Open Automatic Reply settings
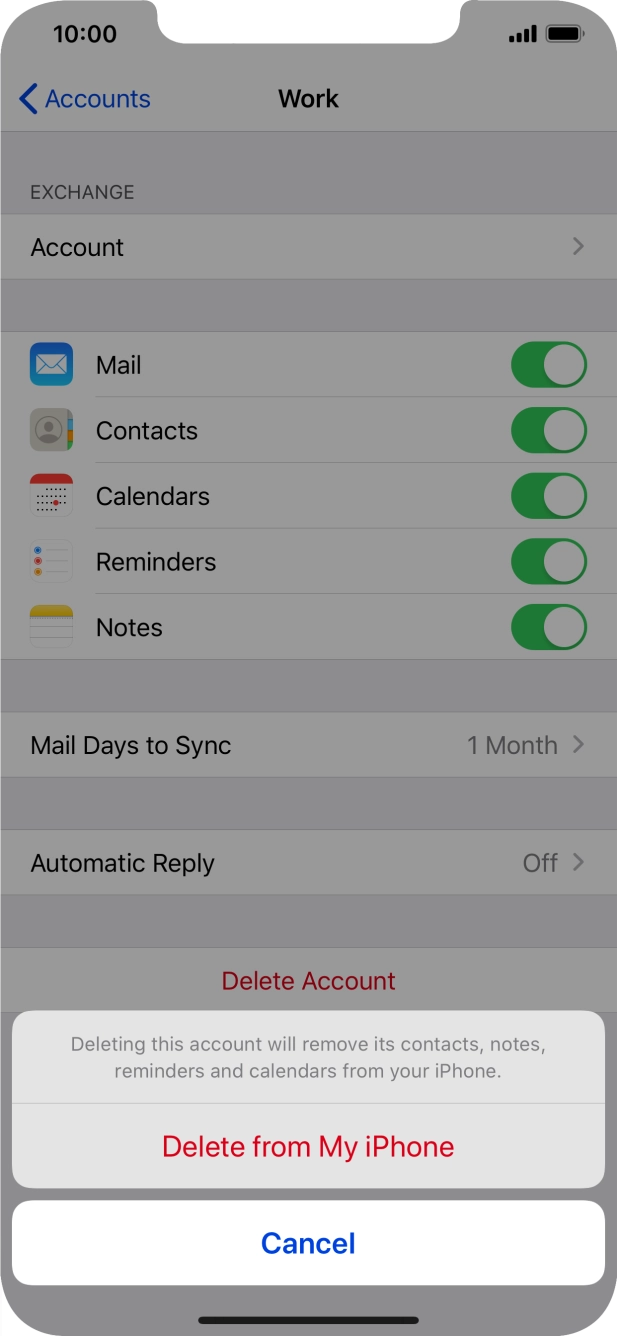The image size is (617, 1336). click(308, 863)
